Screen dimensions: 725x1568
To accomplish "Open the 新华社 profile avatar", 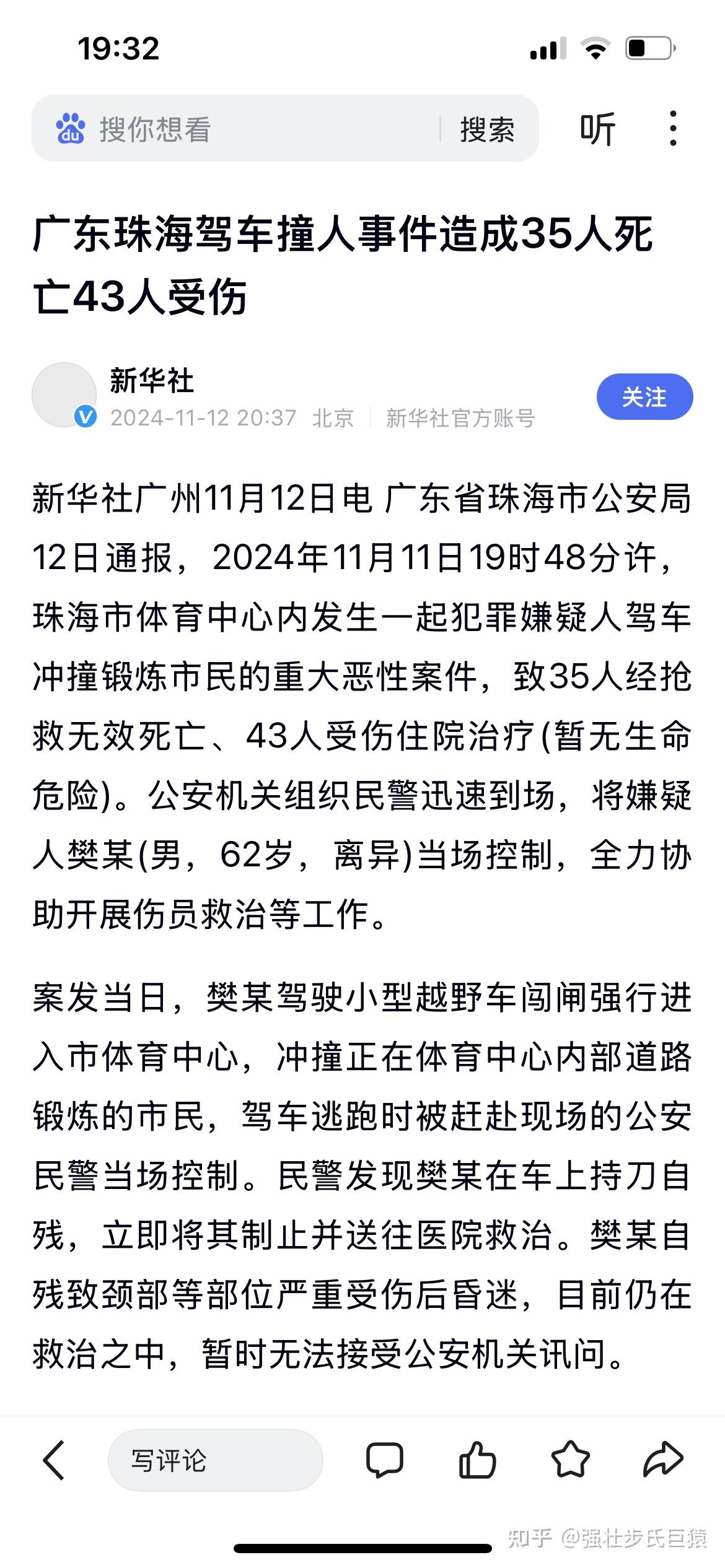I will pyautogui.click(x=64, y=395).
